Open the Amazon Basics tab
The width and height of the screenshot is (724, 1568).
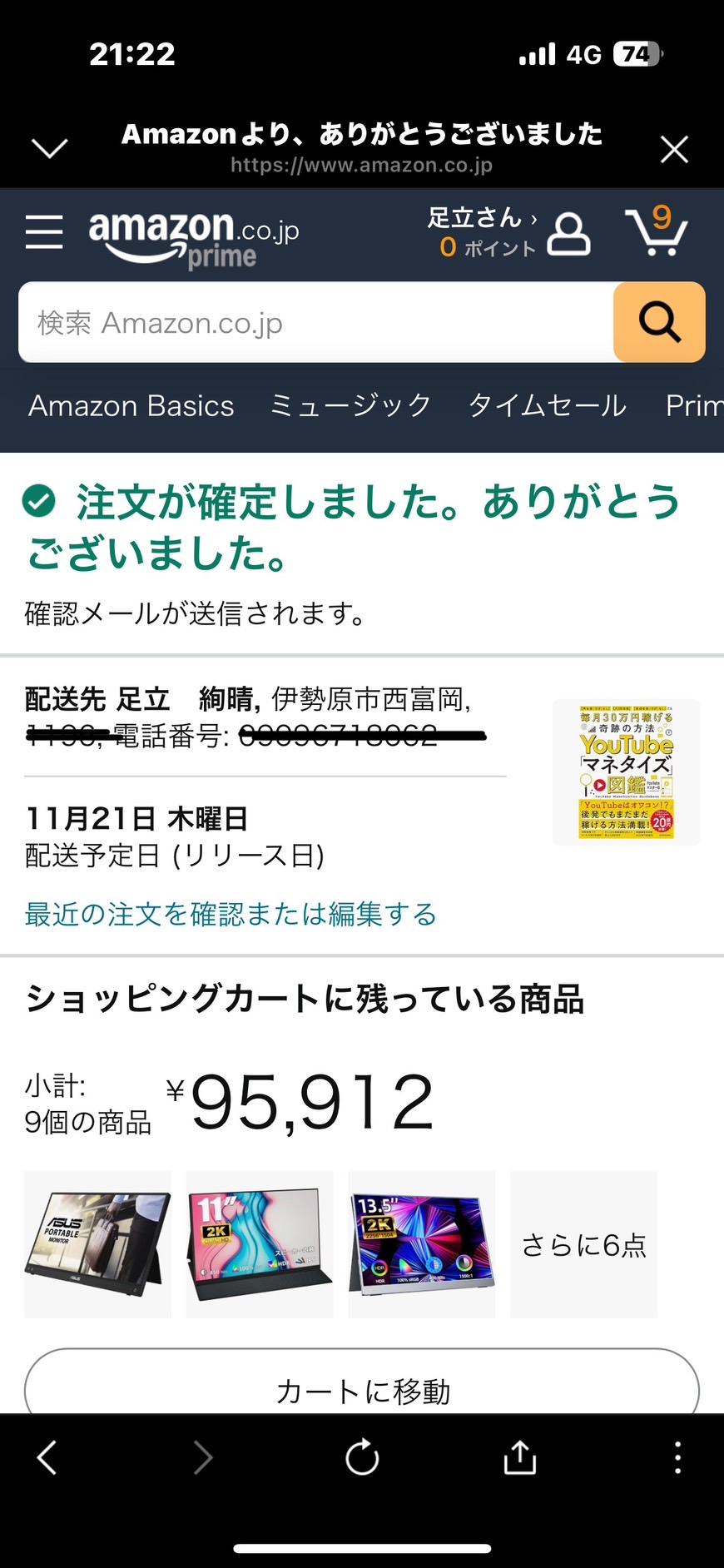pos(131,405)
